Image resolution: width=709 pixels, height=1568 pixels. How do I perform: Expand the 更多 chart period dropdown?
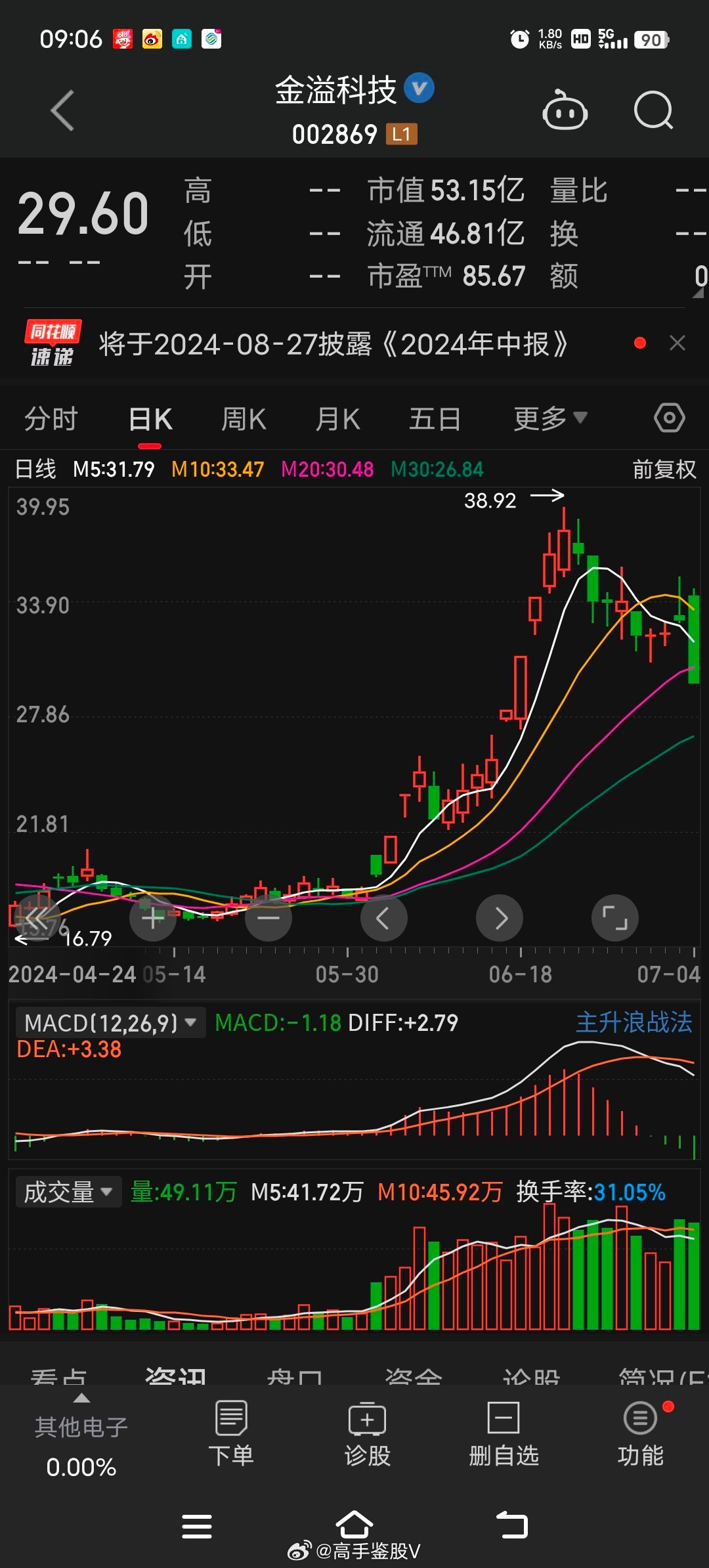(x=550, y=418)
